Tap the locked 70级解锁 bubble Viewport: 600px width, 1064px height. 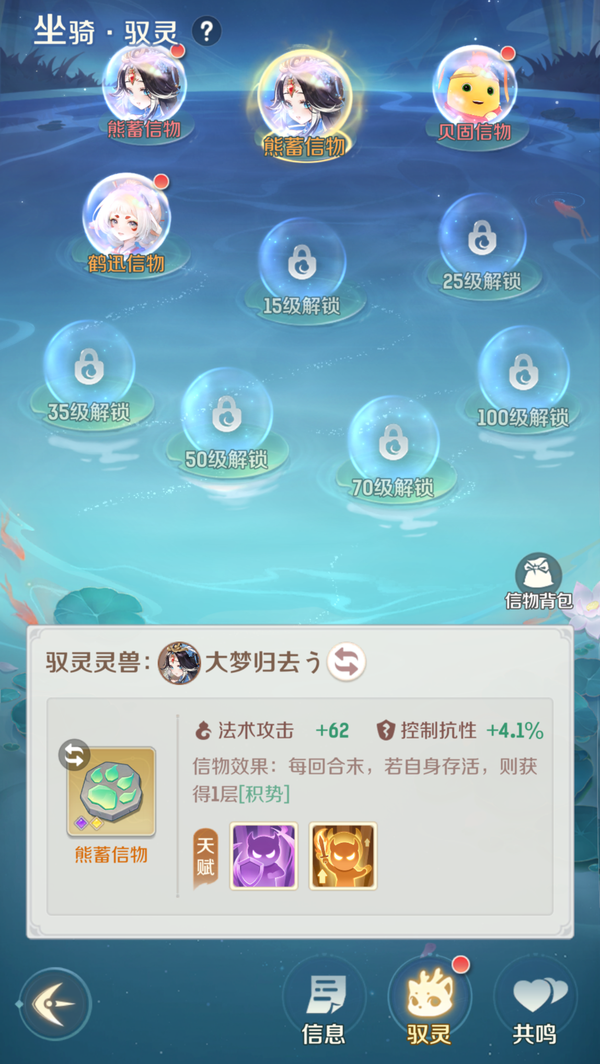[392, 439]
